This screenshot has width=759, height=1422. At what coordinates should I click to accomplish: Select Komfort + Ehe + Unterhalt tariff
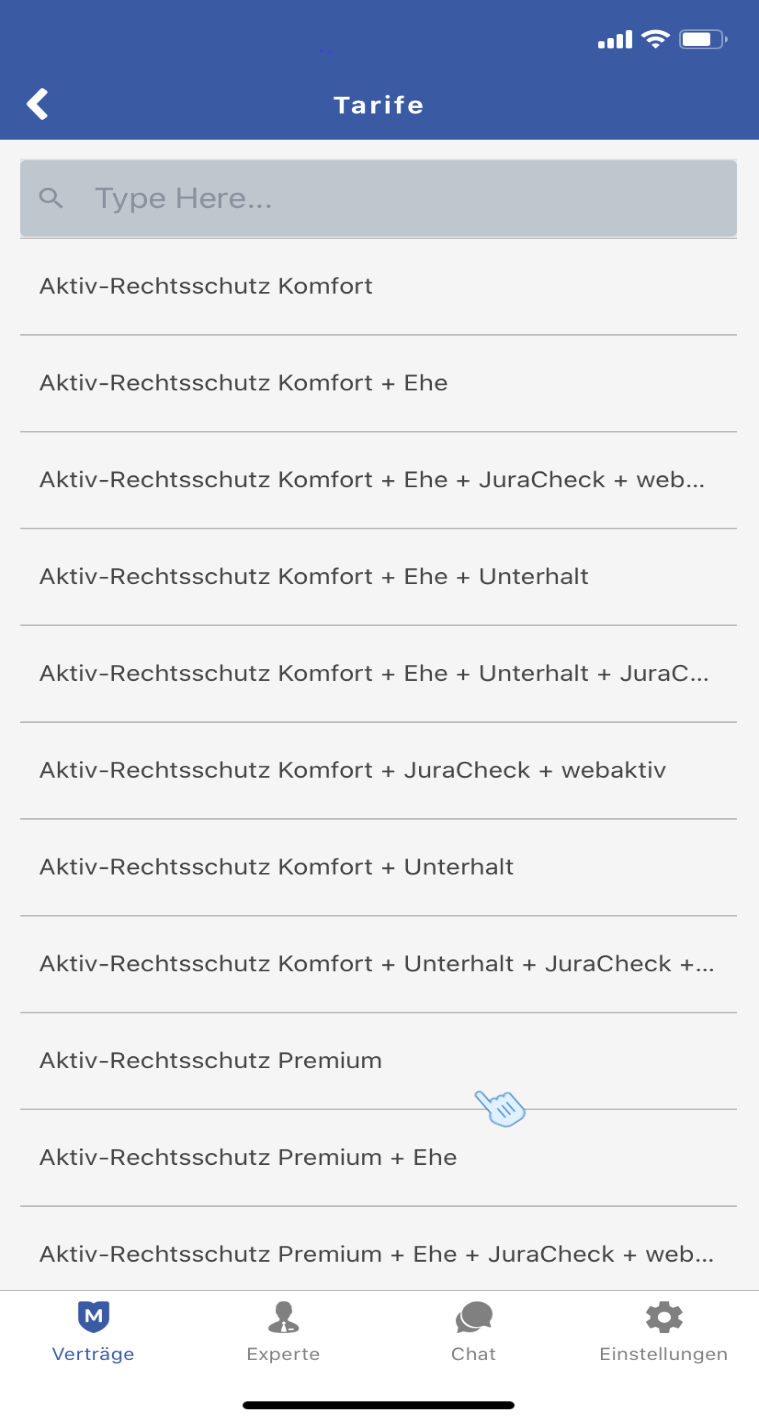[x=378, y=577]
